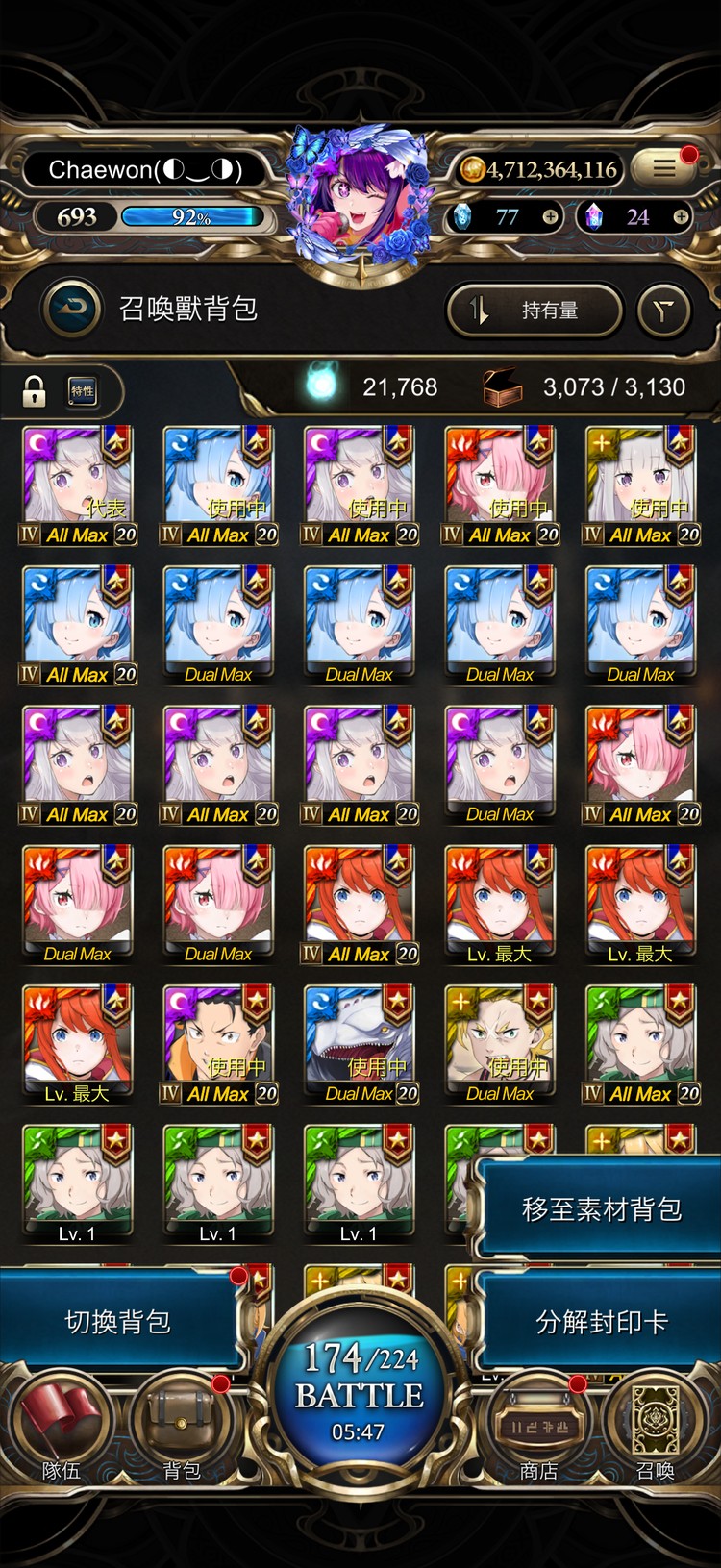The width and height of the screenshot is (721, 1568).
Task: Open the player avatar portrait
Action: 360,199
